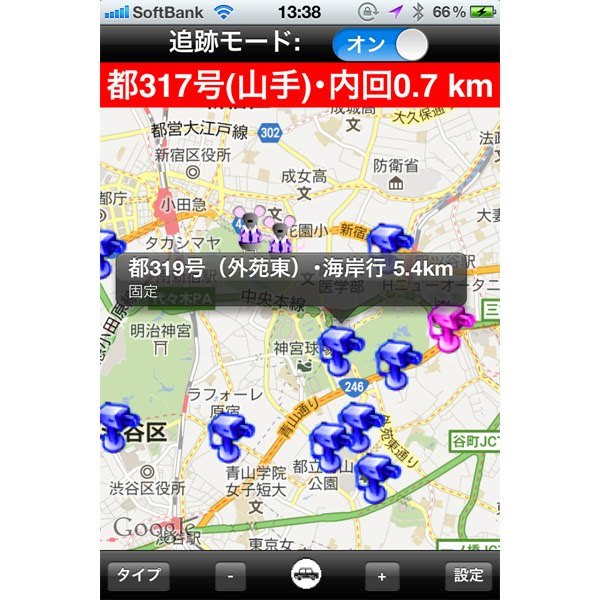The width and height of the screenshot is (600, 600).
Task: Open the タイプ map type button
Action: pyautogui.click(x=139, y=575)
